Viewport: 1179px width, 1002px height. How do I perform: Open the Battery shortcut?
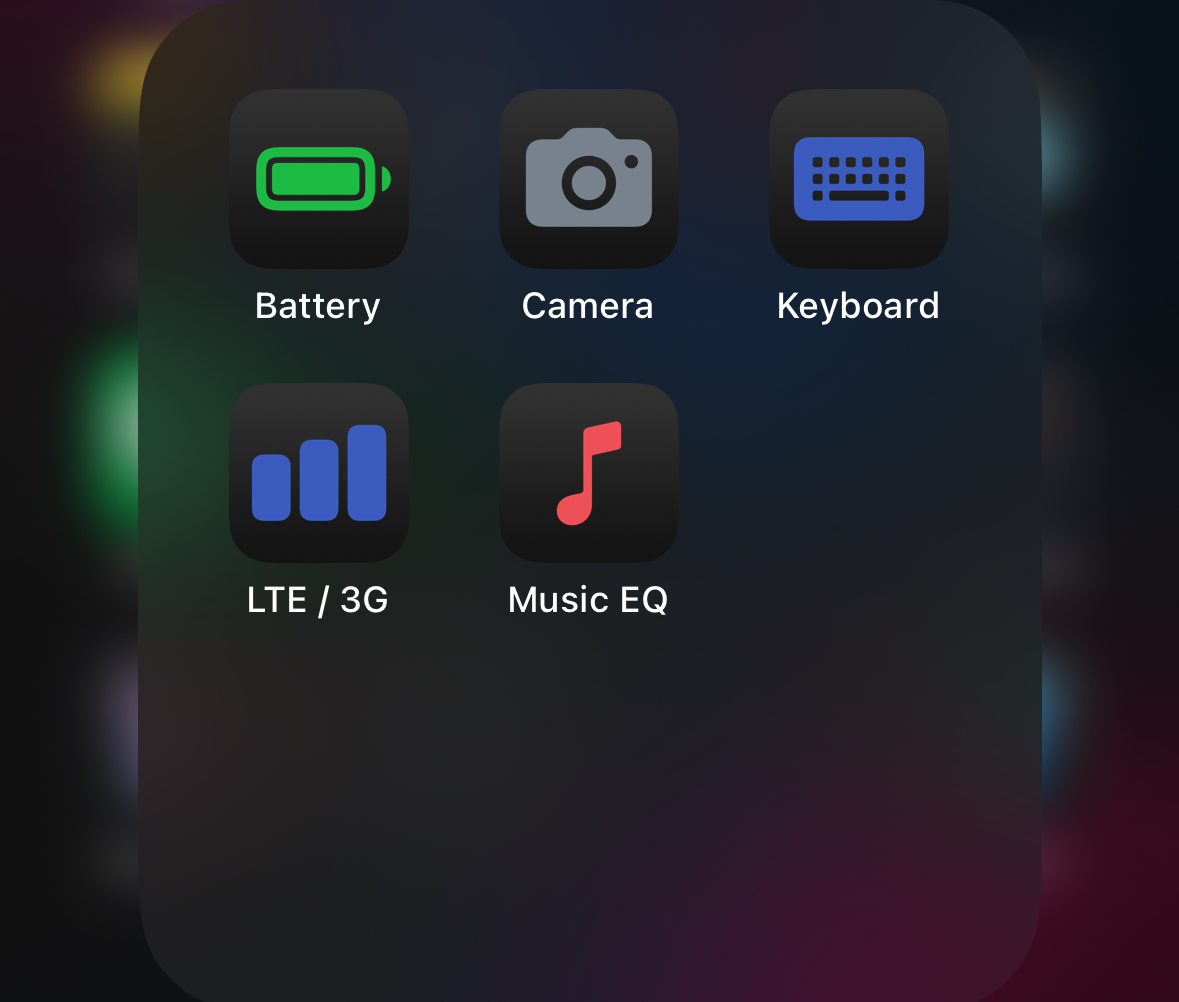tap(319, 179)
